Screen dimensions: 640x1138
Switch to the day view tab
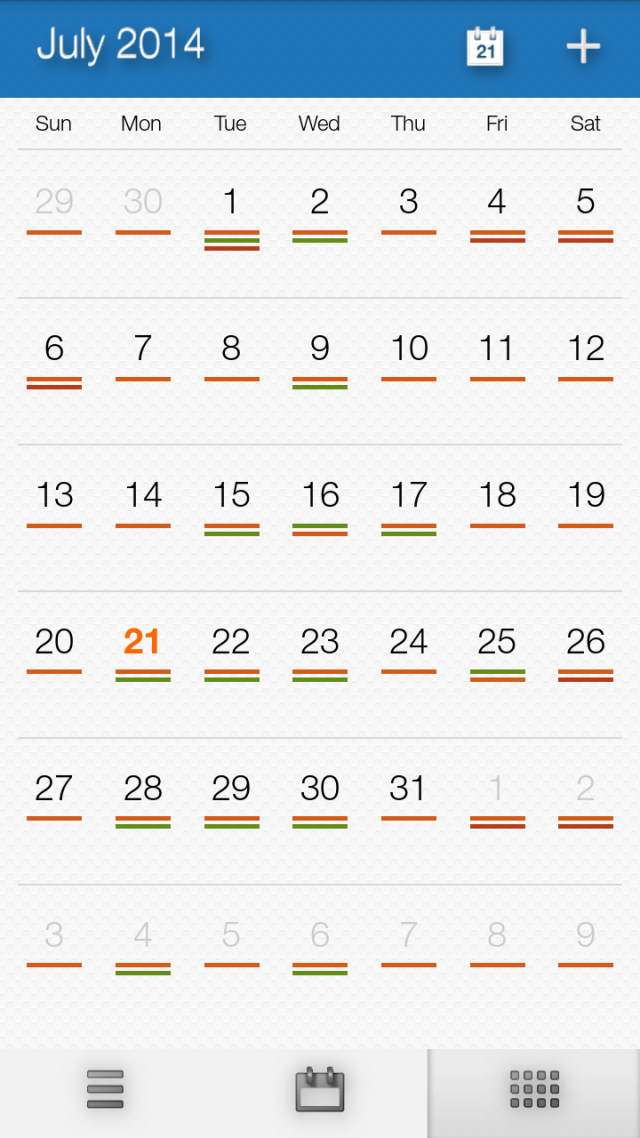coord(320,1090)
